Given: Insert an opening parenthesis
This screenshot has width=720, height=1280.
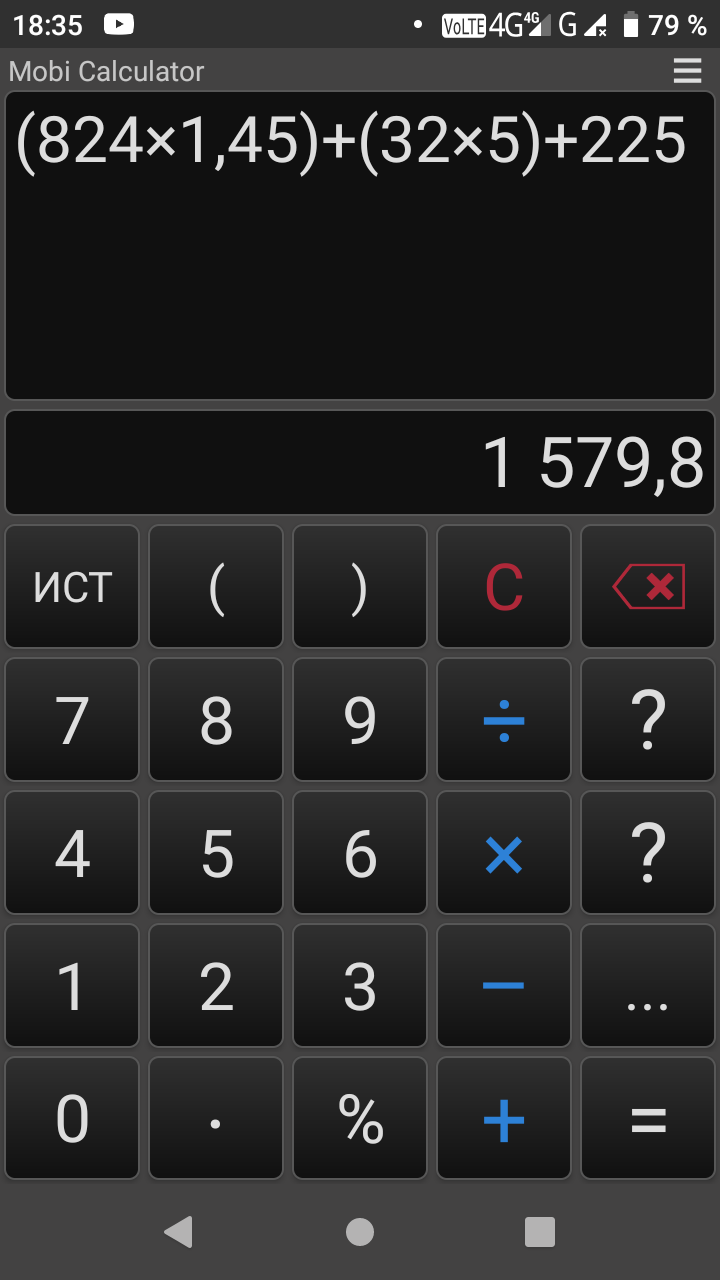Looking at the screenshot, I should click(x=216, y=587).
